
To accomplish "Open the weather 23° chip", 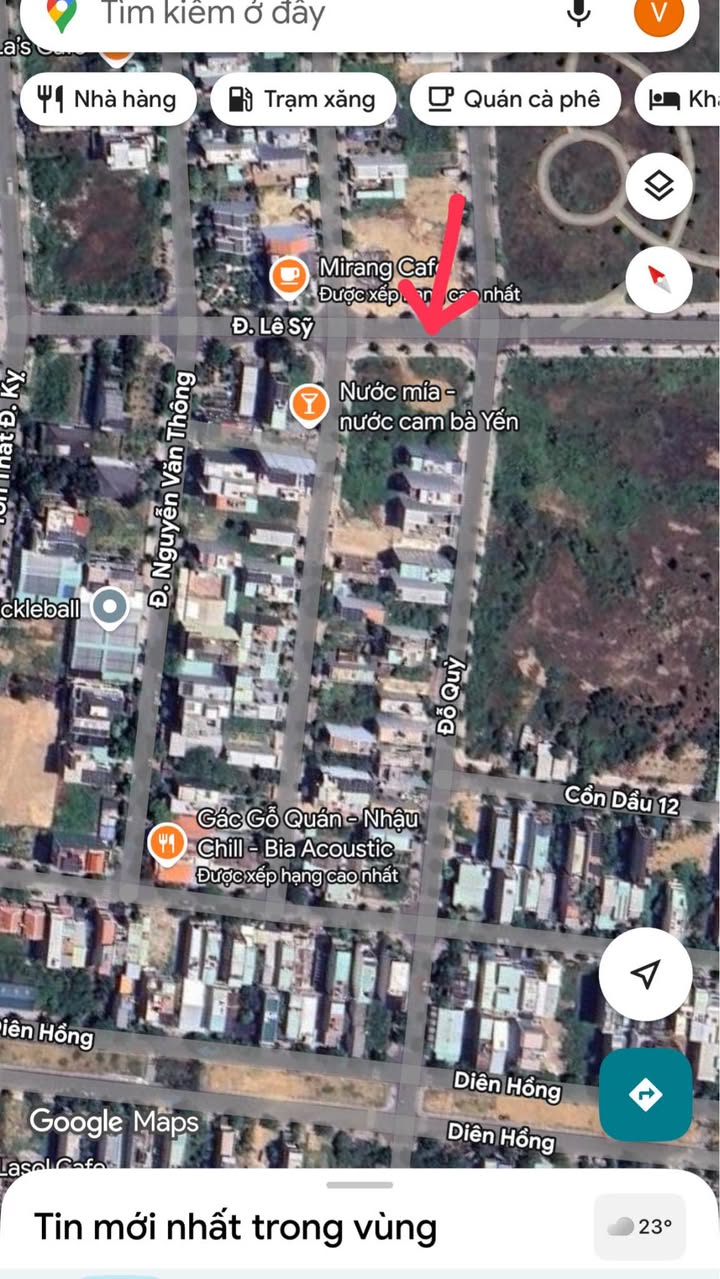I will (x=640, y=1226).
